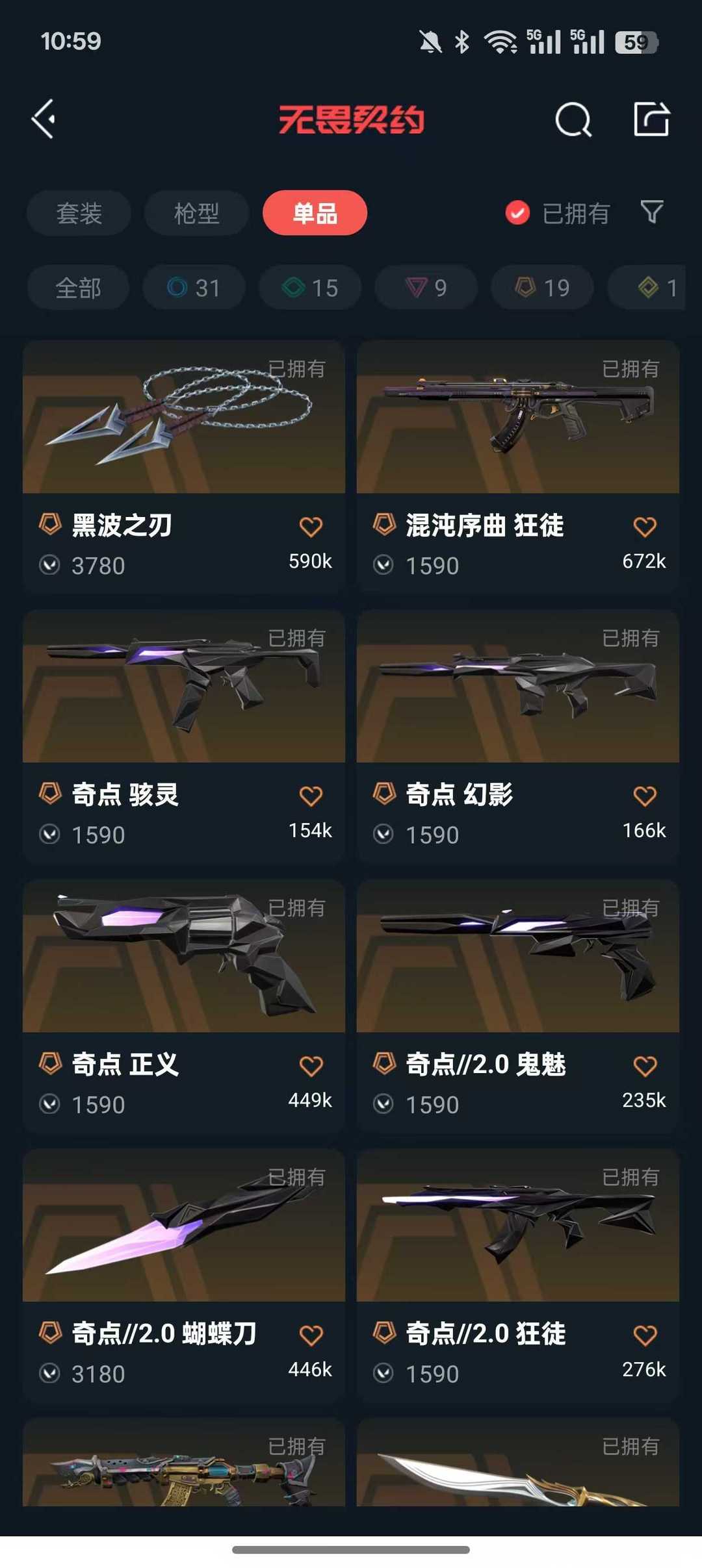Switch to the 枪型 tab
This screenshot has width=702, height=1568.
click(196, 212)
